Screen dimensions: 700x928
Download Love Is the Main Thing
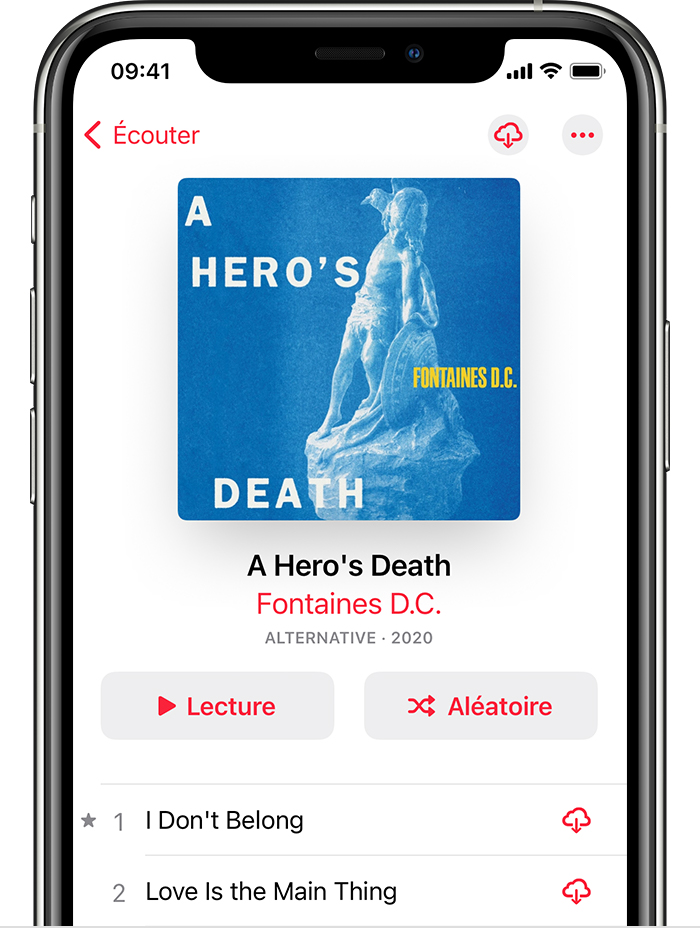[576, 891]
